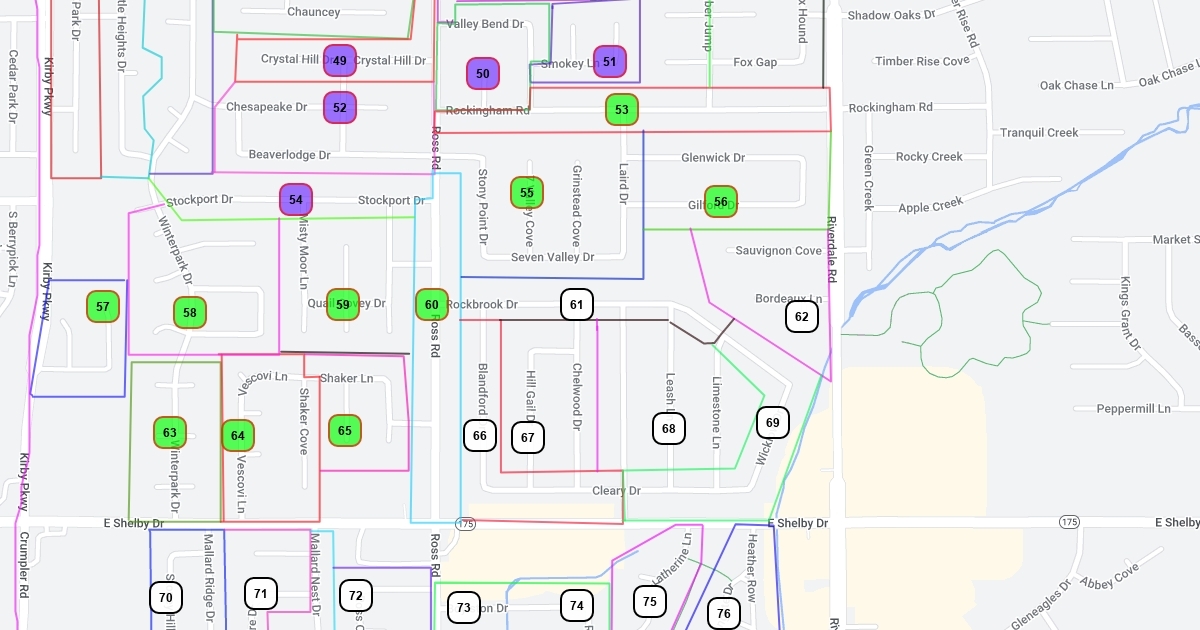This screenshot has height=630, width=1200.
Task: Select marker 52 on Chesapeake Dr
Action: (x=340, y=107)
